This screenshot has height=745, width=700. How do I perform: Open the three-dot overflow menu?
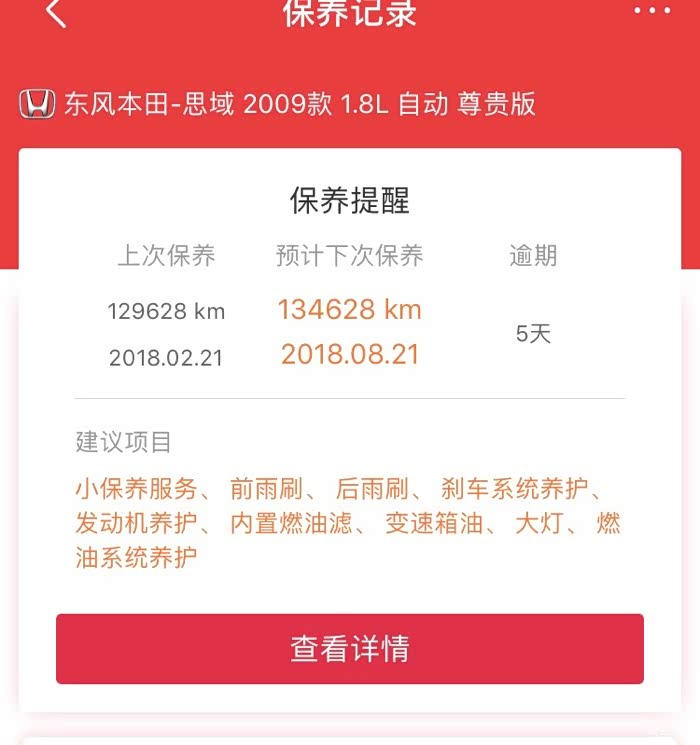point(652,11)
